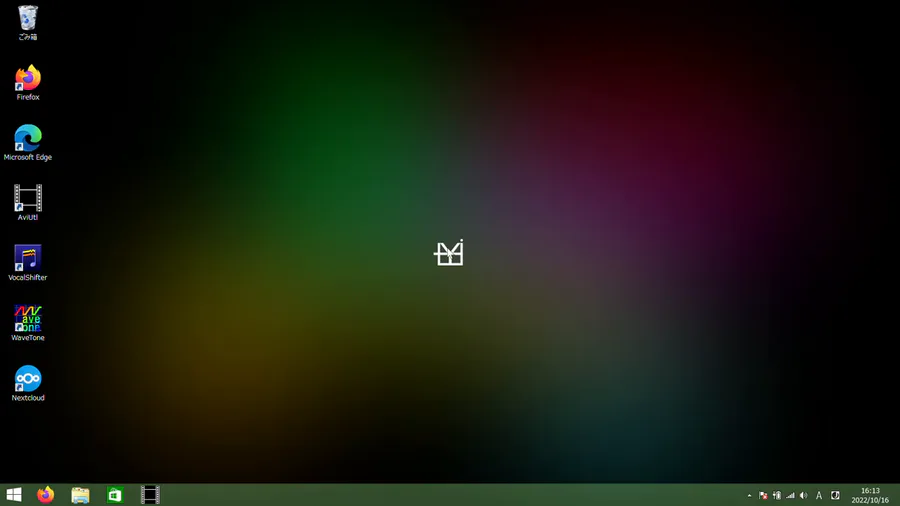Open the AviUtl film icon on the taskbar

pos(150,495)
